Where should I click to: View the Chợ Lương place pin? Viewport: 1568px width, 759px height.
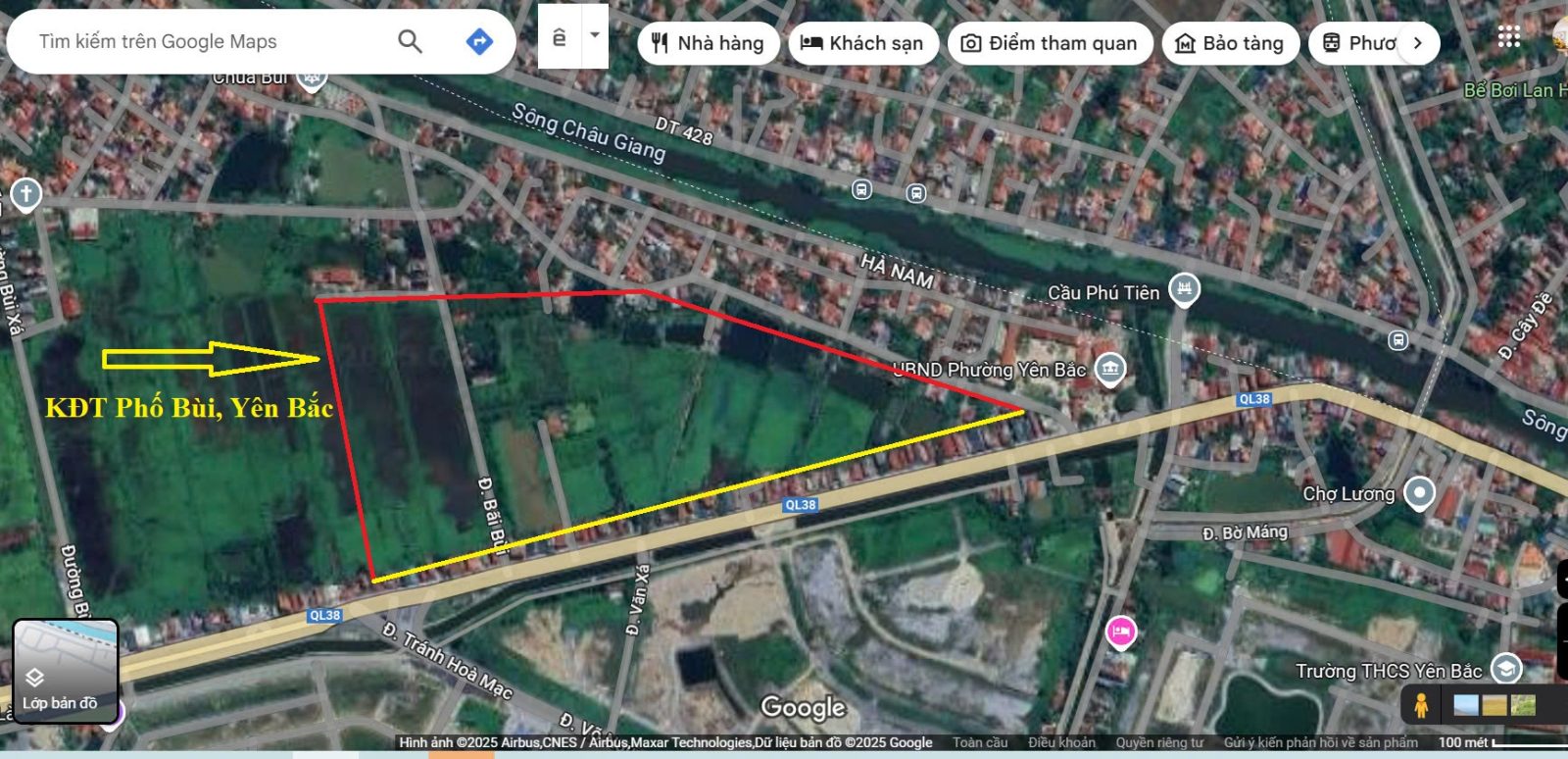click(x=1419, y=492)
